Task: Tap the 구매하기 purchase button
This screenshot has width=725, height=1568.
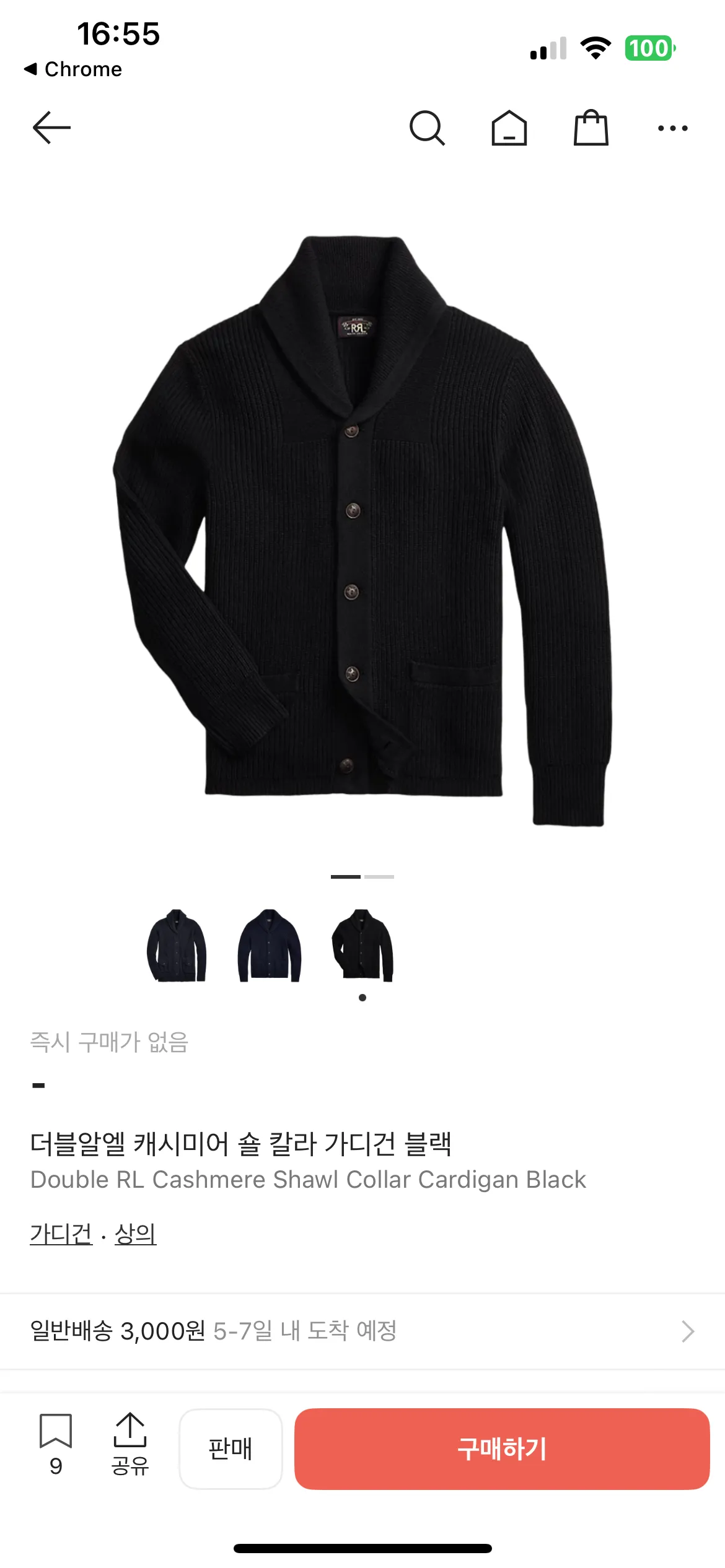Action: tap(503, 1449)
